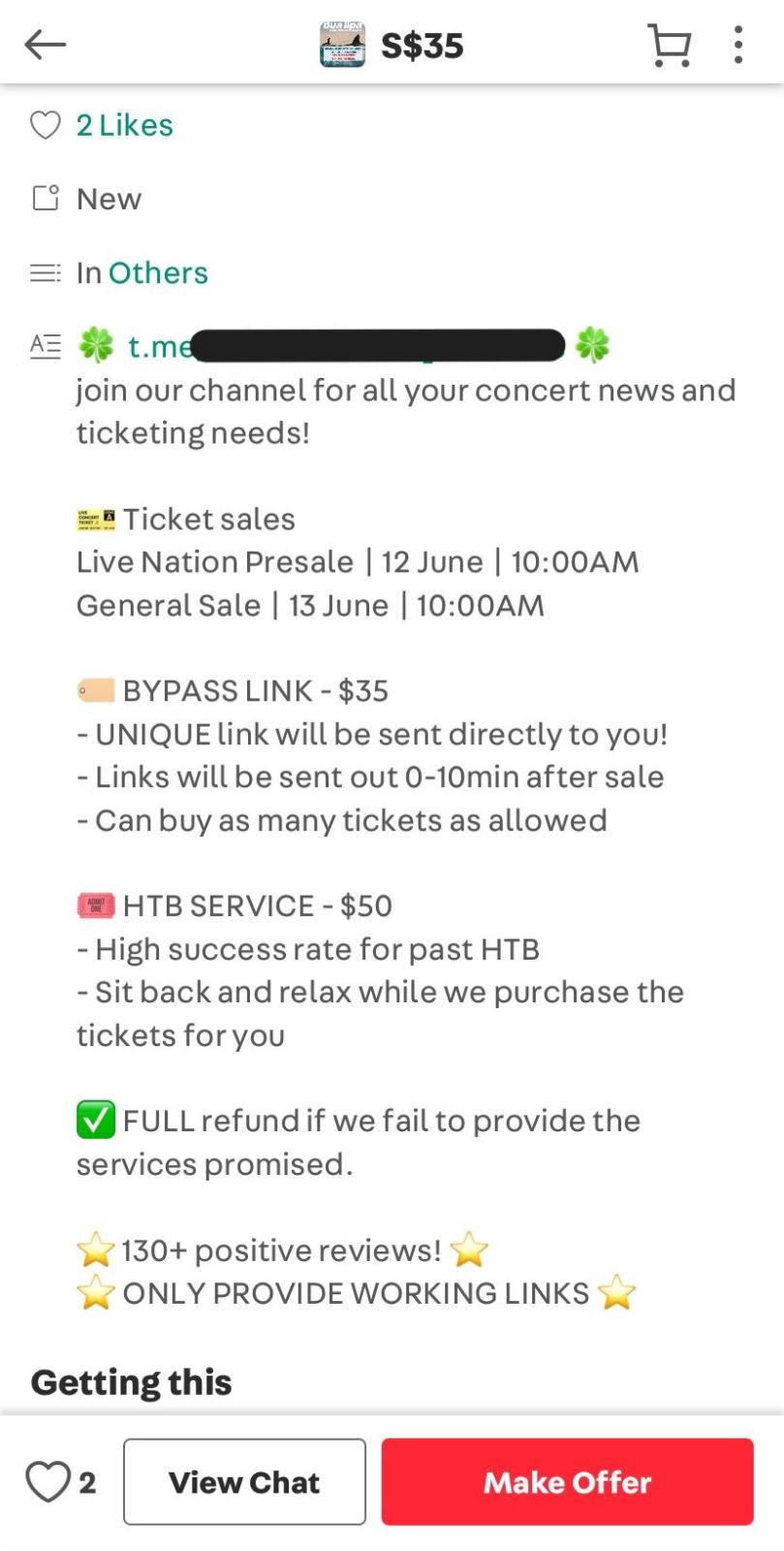Tap the listing thumbnail beside S$35

tap(342, 45)
